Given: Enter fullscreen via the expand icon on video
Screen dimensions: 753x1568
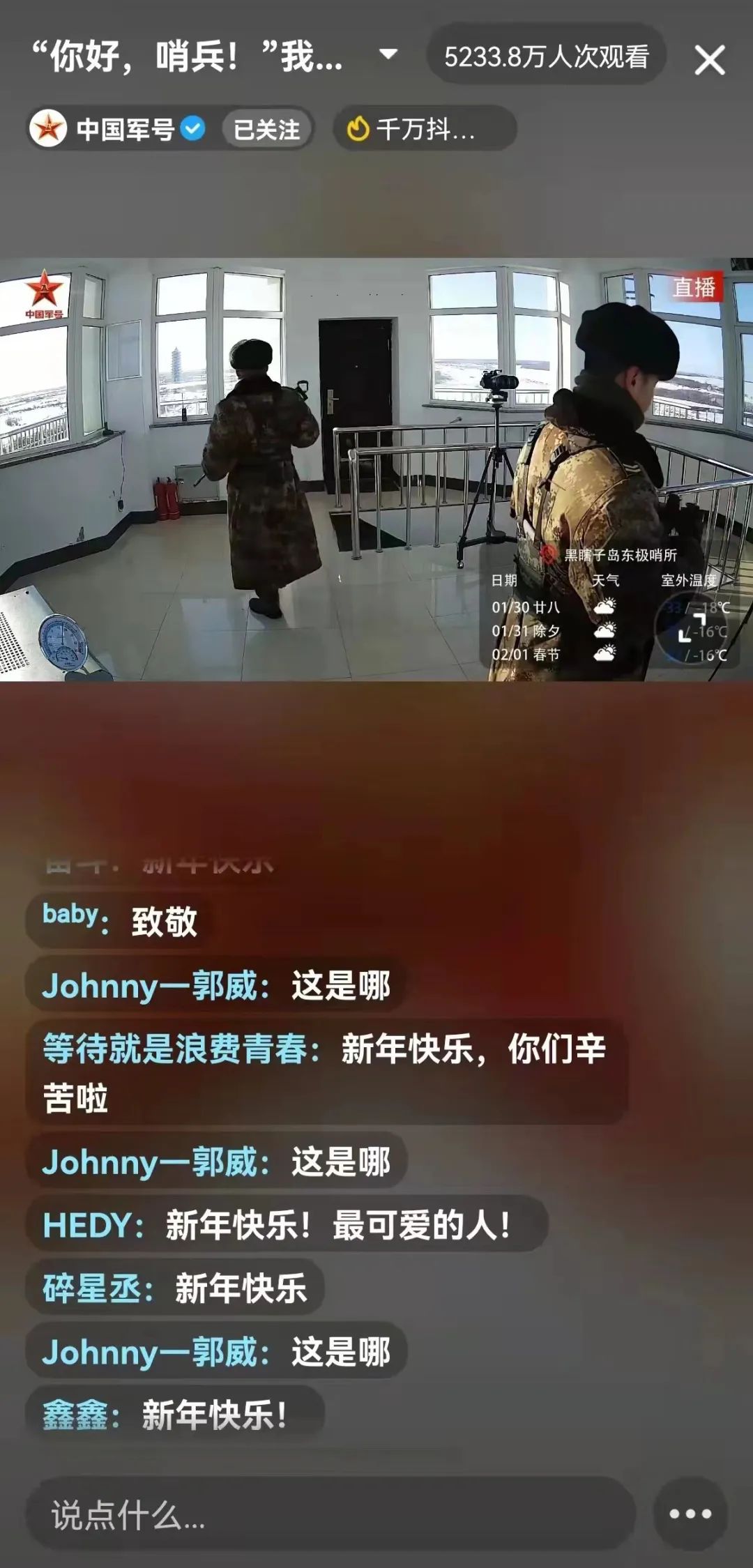Looking at the screenshot, I should click(x=692, y=627).
